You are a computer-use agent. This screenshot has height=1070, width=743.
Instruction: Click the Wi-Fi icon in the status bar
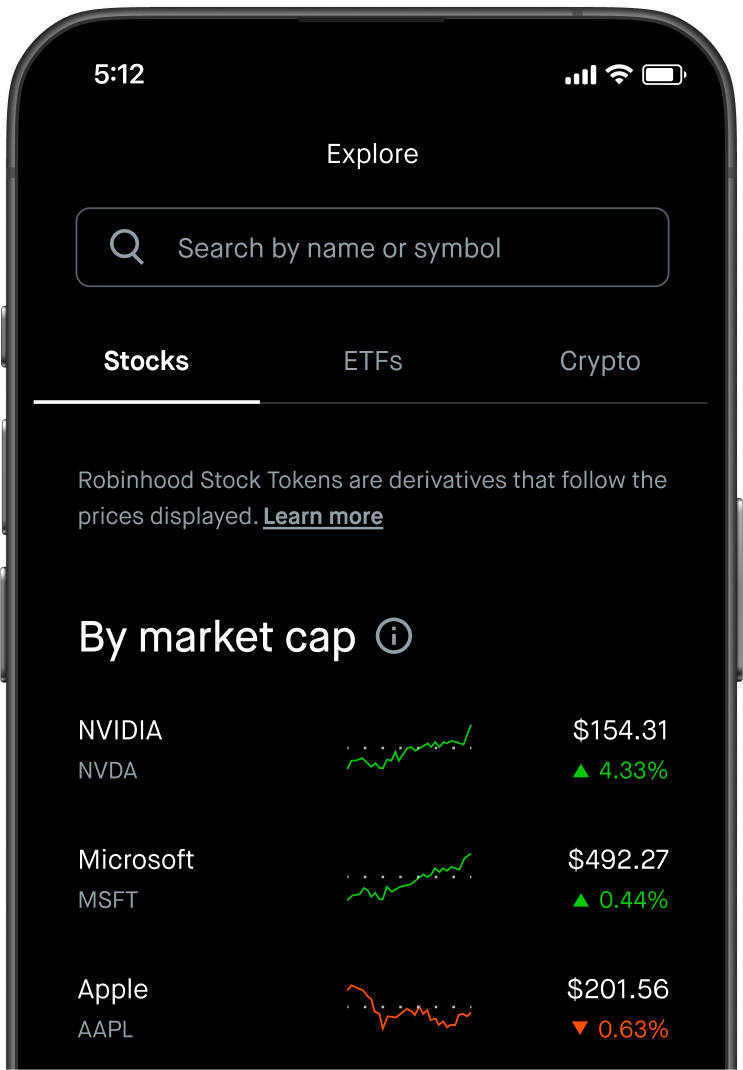click(617, 74)
